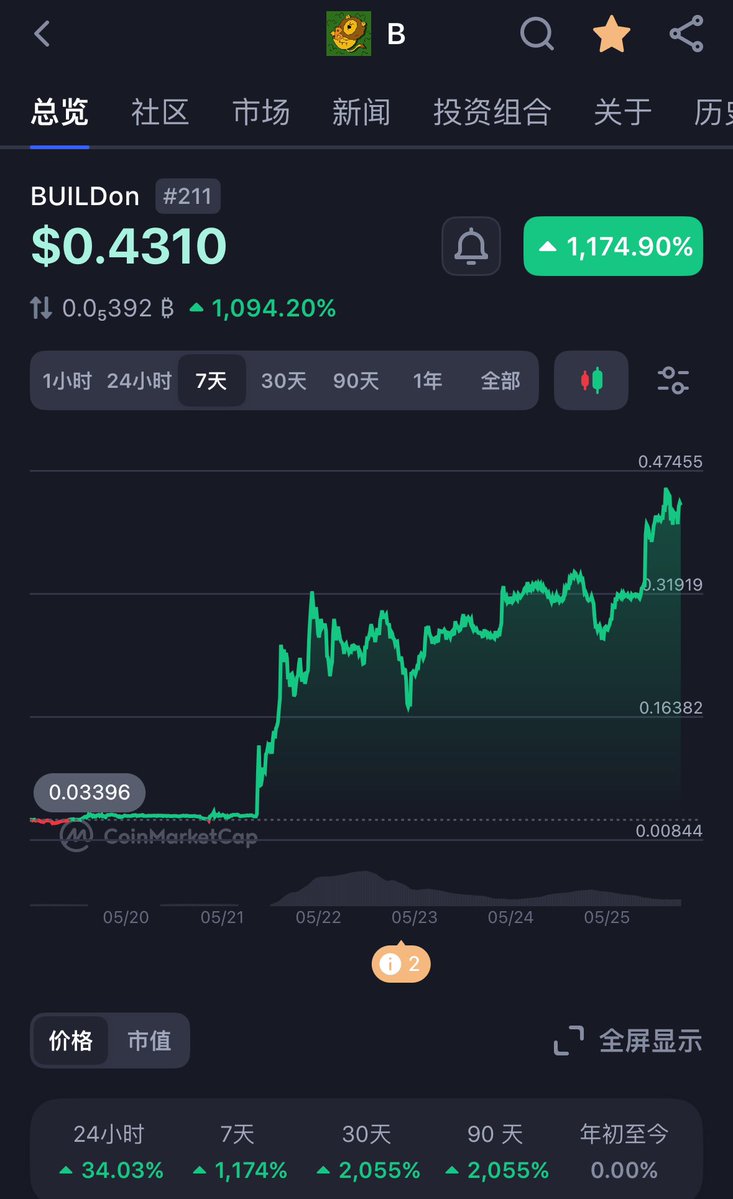Select the 1小时 chart range

click(x=67, y=381)
